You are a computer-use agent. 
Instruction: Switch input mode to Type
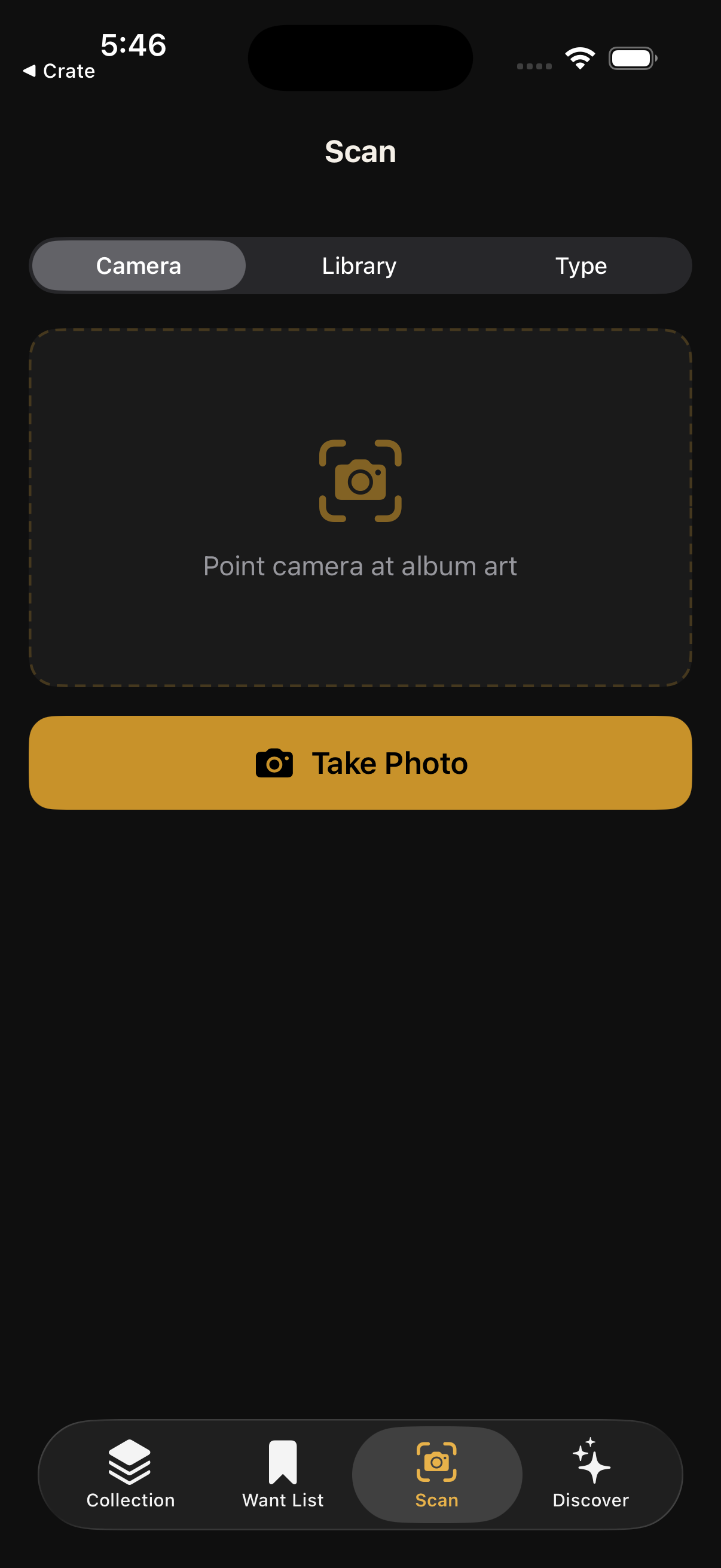(581, 266)
